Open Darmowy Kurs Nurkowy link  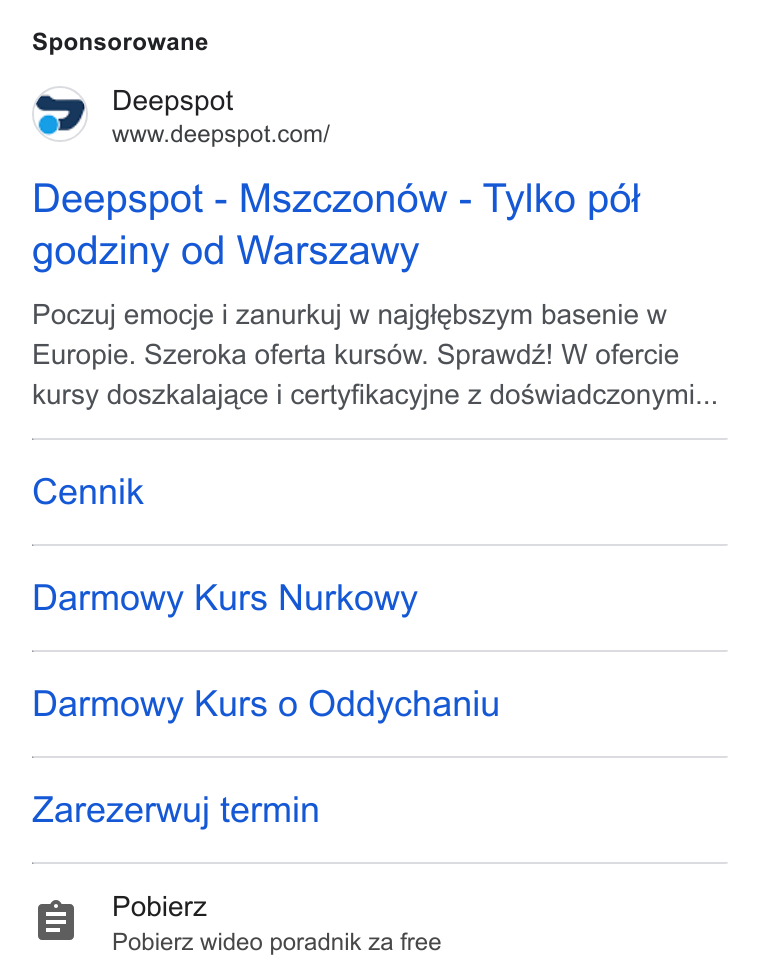[225, 598]
